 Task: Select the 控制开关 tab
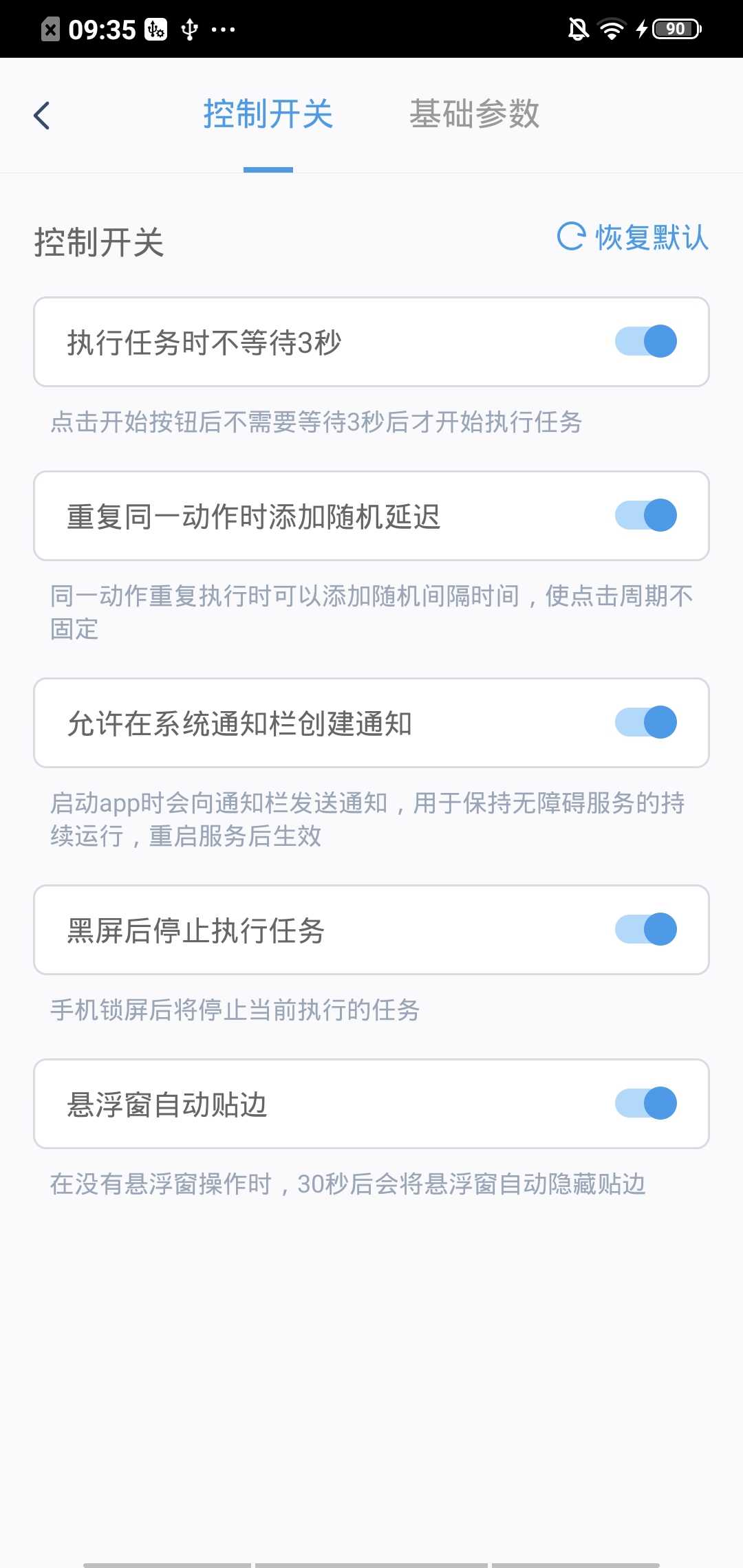coord(268,116)
